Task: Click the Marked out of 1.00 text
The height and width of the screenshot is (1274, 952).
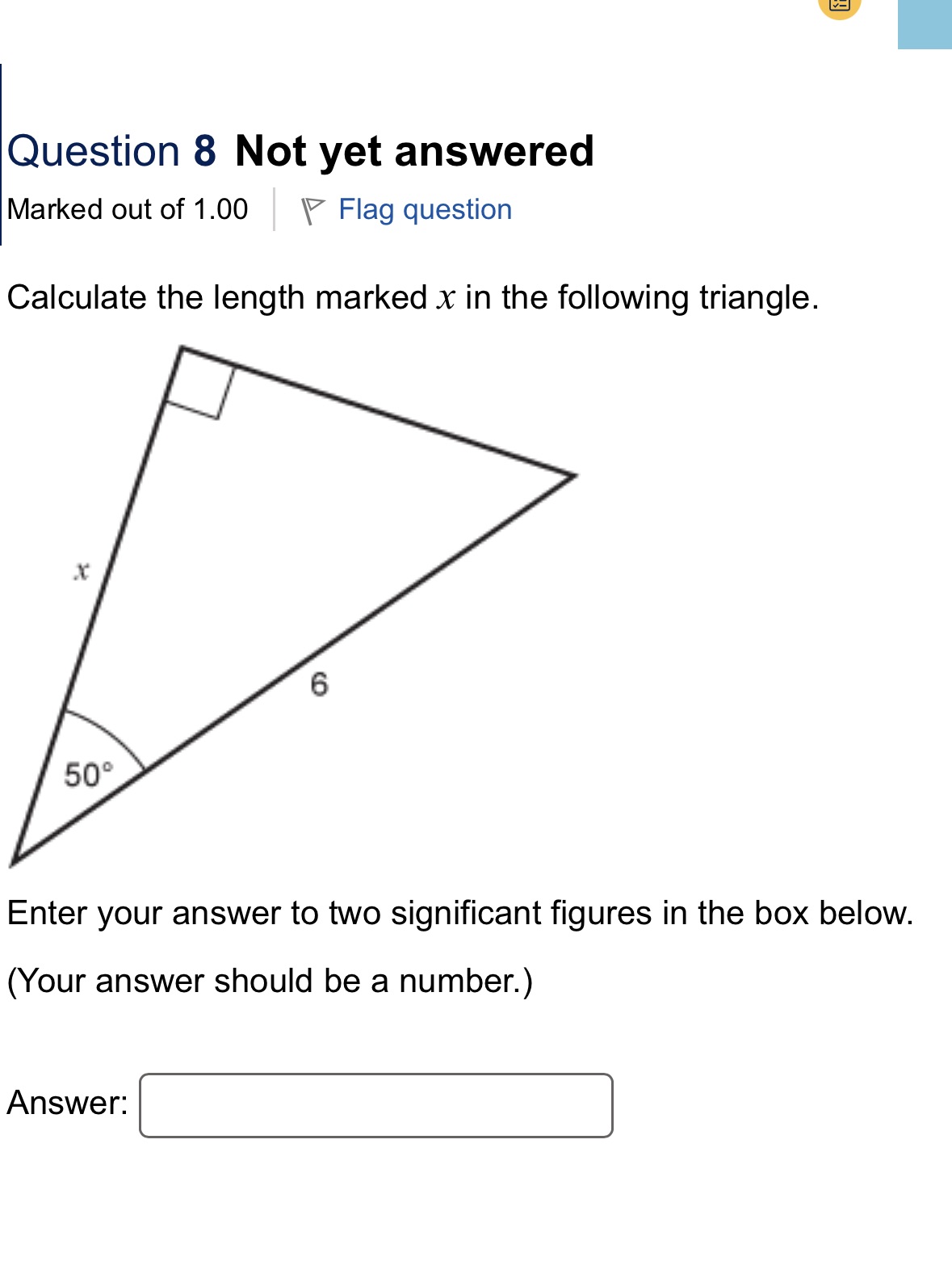Action: pos(125,209)
